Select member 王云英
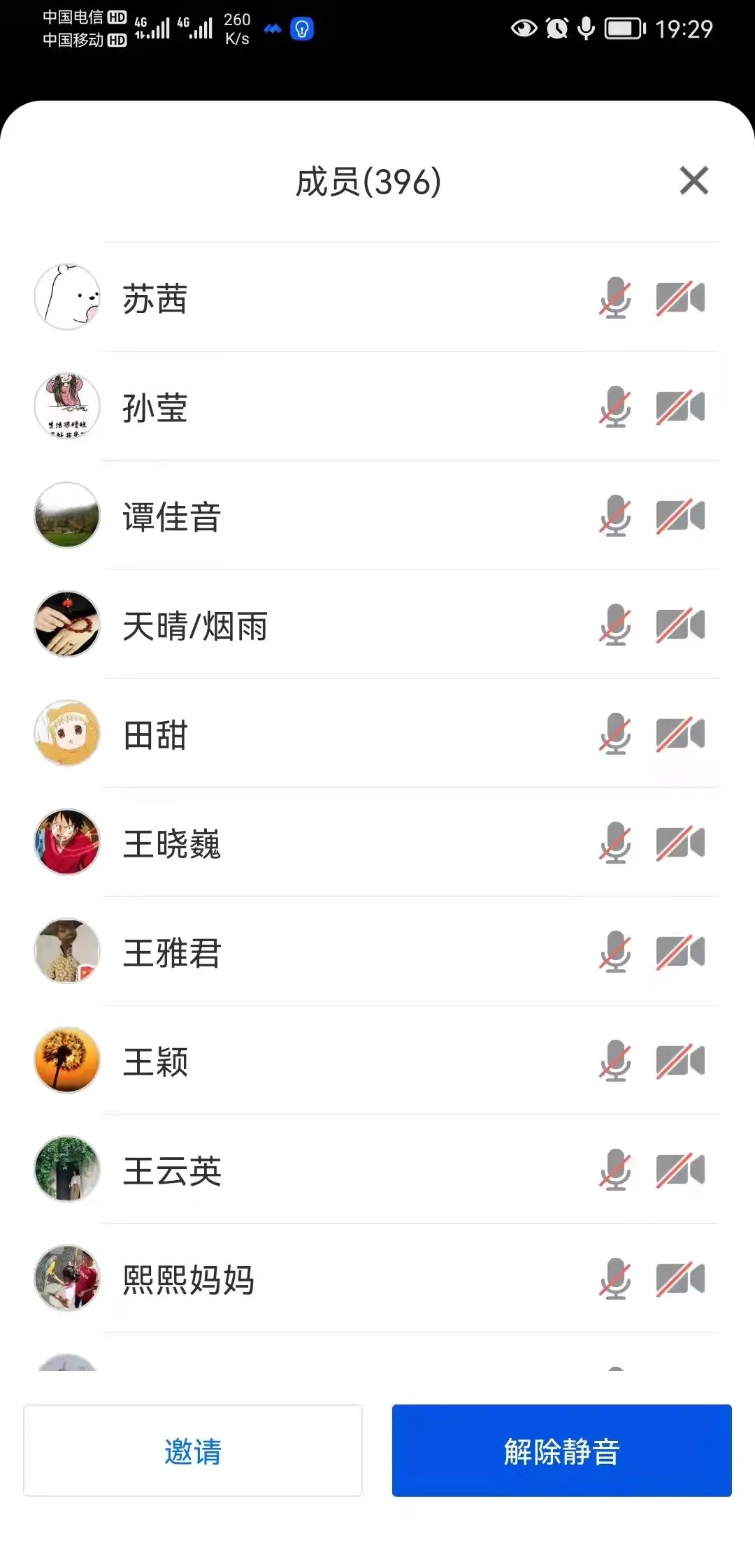755x1568 pixels. pos(172,1170)
